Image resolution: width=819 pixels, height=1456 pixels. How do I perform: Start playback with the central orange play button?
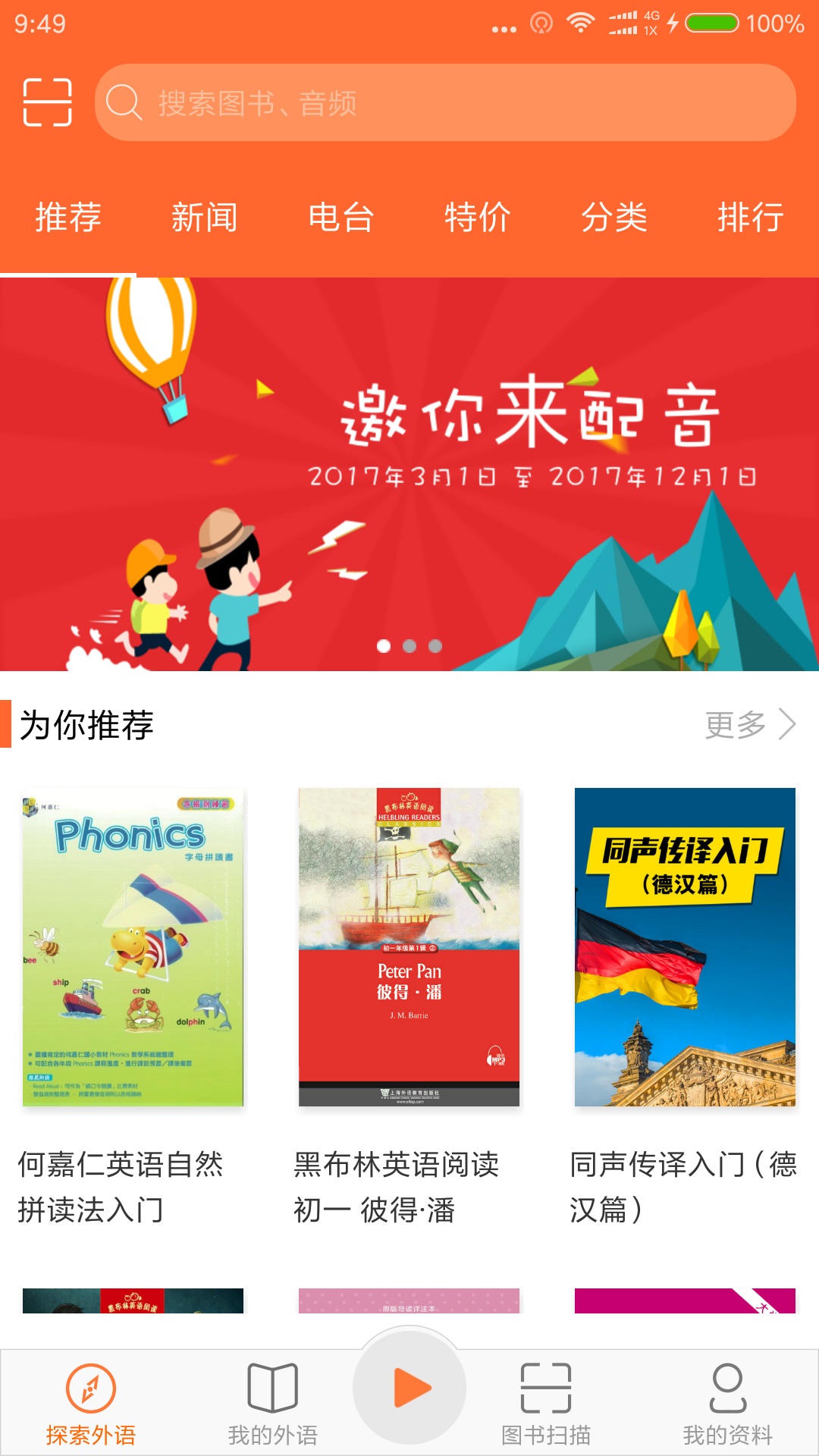click(409, 1389)
